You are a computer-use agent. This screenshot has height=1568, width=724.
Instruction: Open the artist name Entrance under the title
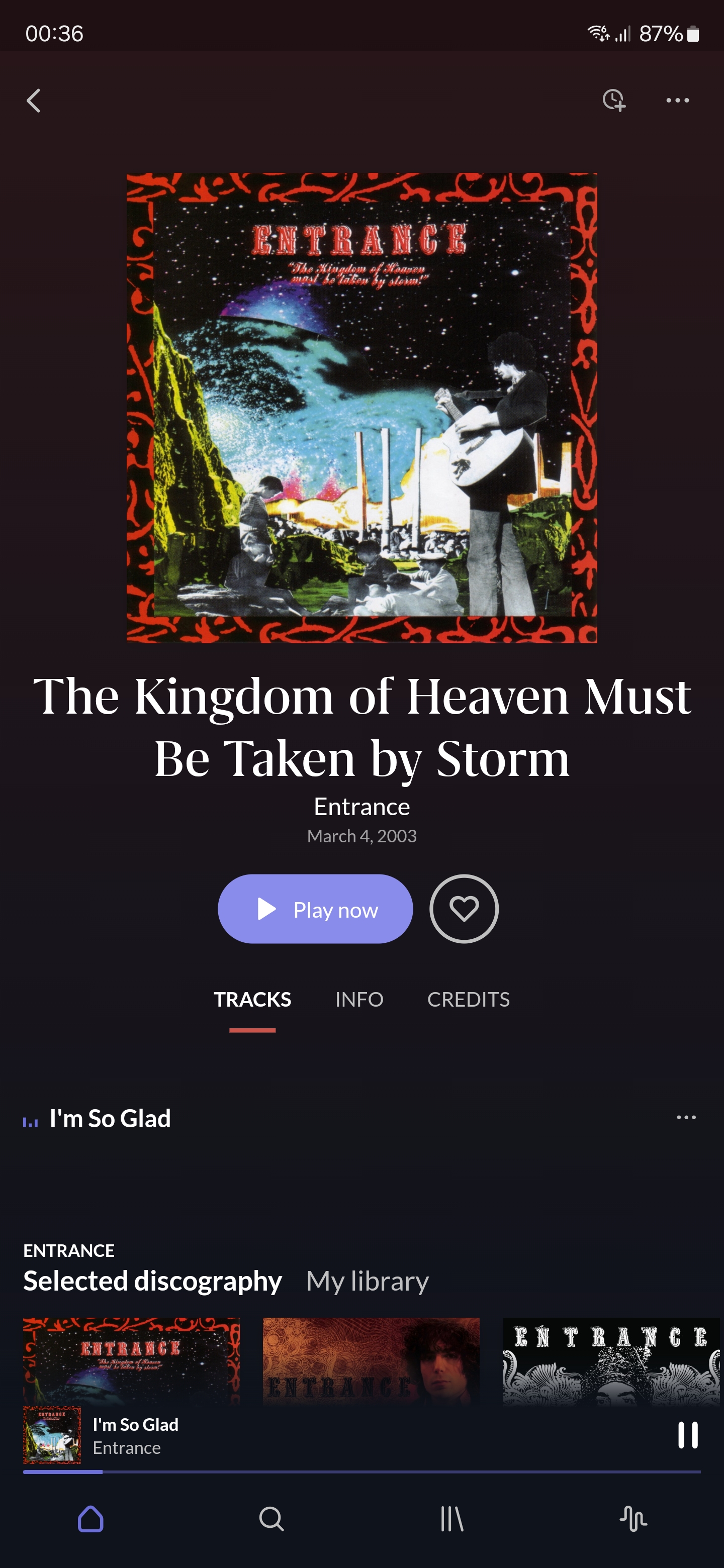pyautogui.click(x=361, y=807)
